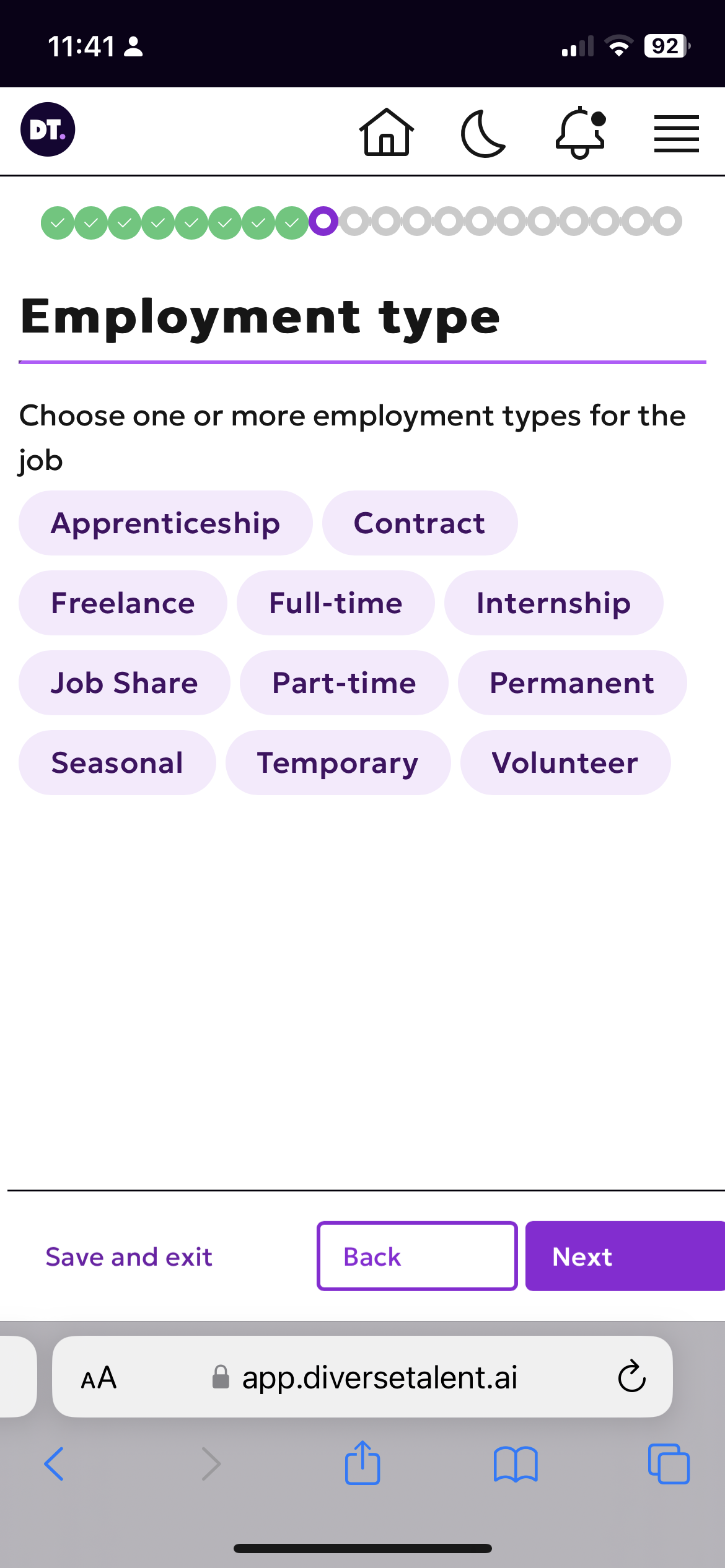Go back with the Back button
Screen dimensions: 725x1568
pyautogui.click(x=417, y=1257)
